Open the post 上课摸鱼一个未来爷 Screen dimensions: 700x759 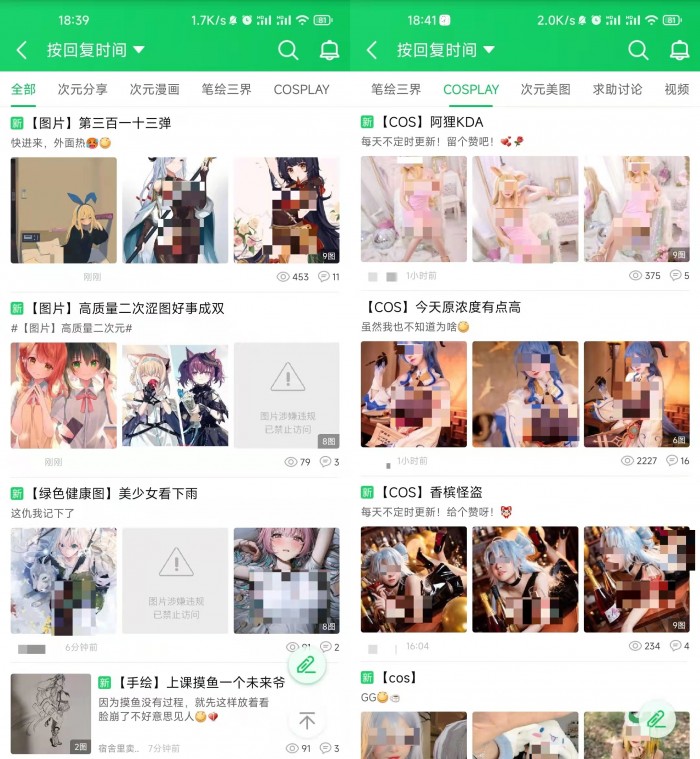(x=200, y=682)
